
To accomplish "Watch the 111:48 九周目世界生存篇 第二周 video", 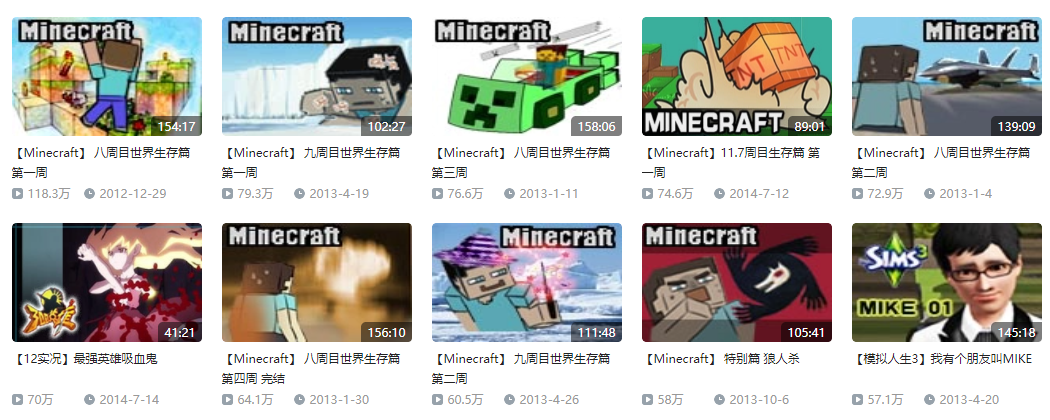I will tap(527, 283).
